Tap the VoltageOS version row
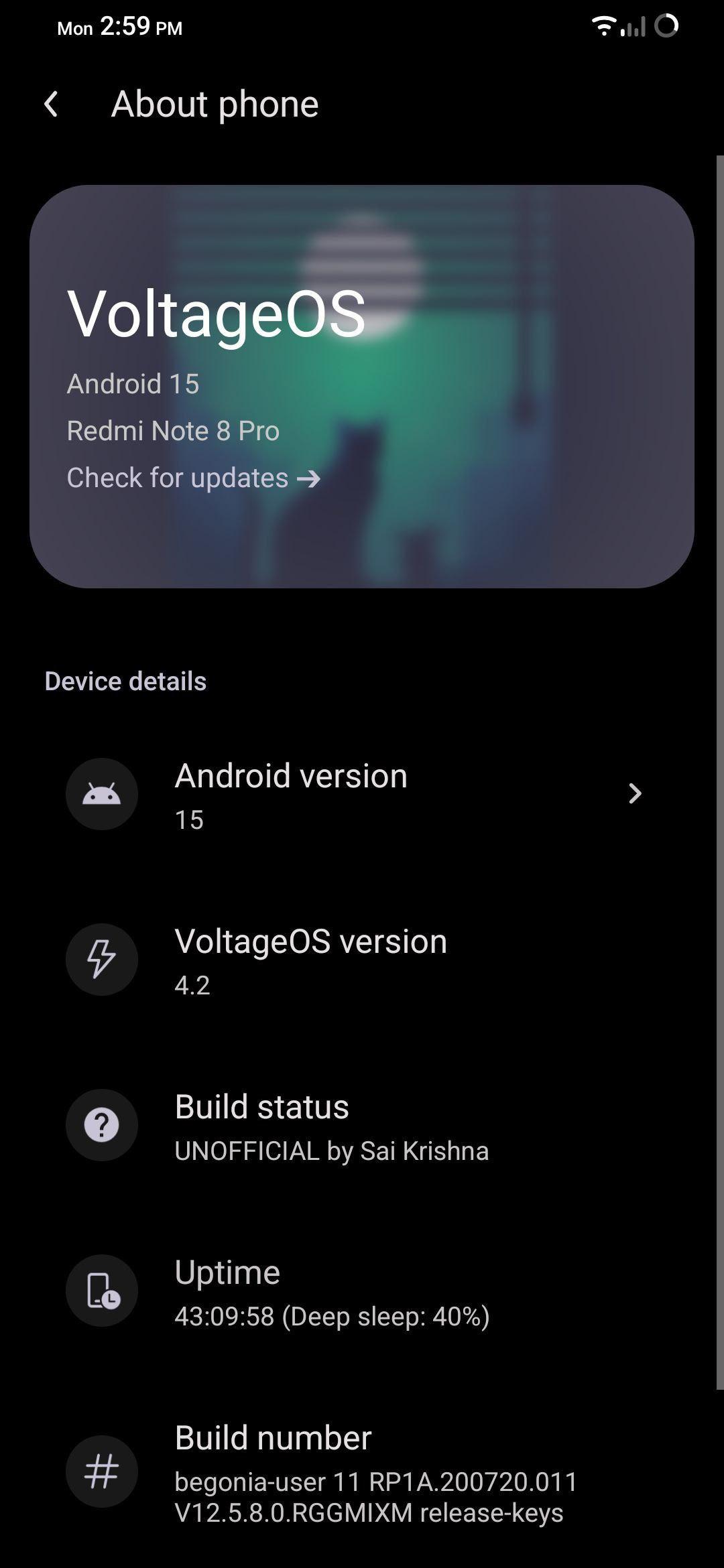Image resolution: width=724 pixels, height=1568 pixels. click(362, 960)
